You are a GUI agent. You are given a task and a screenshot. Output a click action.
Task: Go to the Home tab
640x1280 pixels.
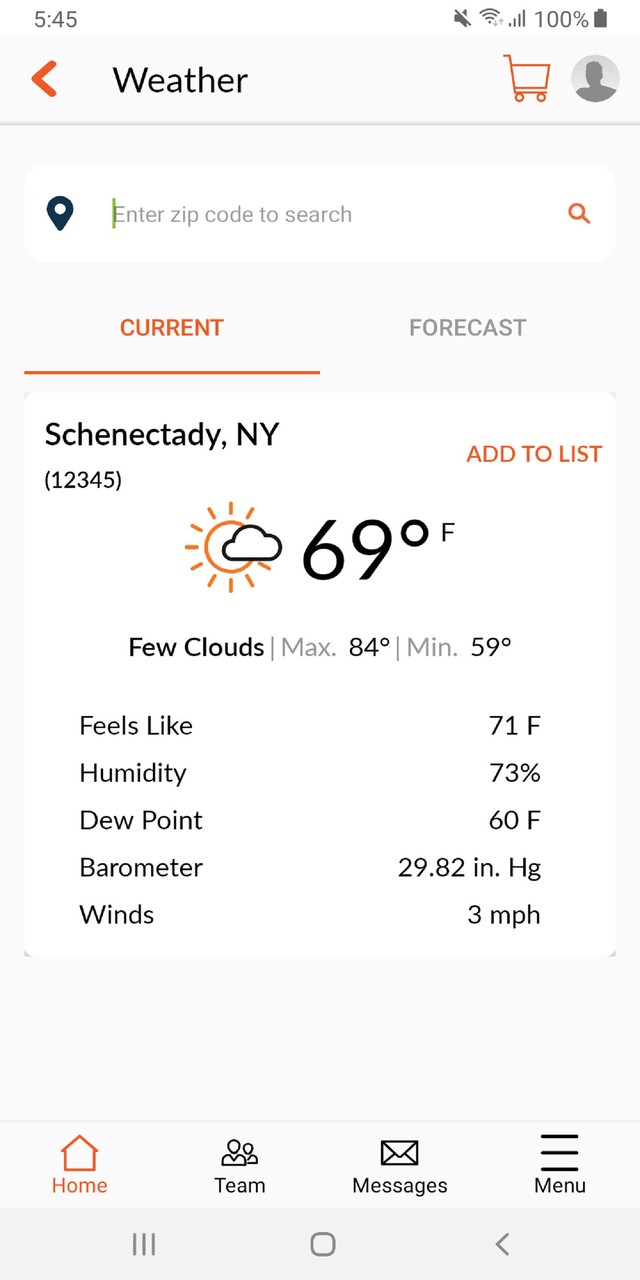[80, 1165]
